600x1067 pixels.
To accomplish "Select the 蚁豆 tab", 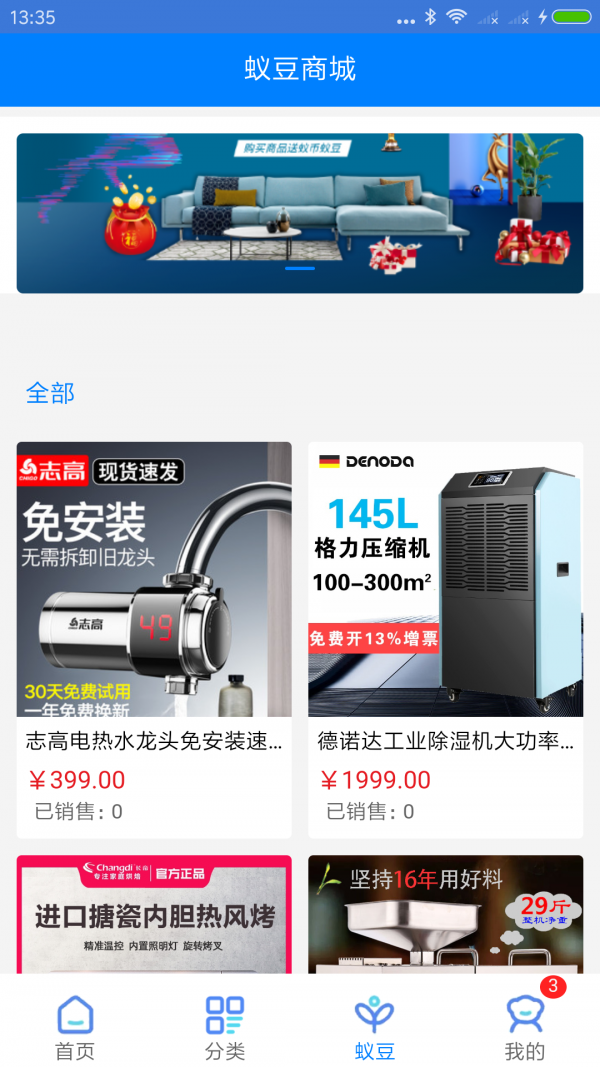I will (375, 1027).
